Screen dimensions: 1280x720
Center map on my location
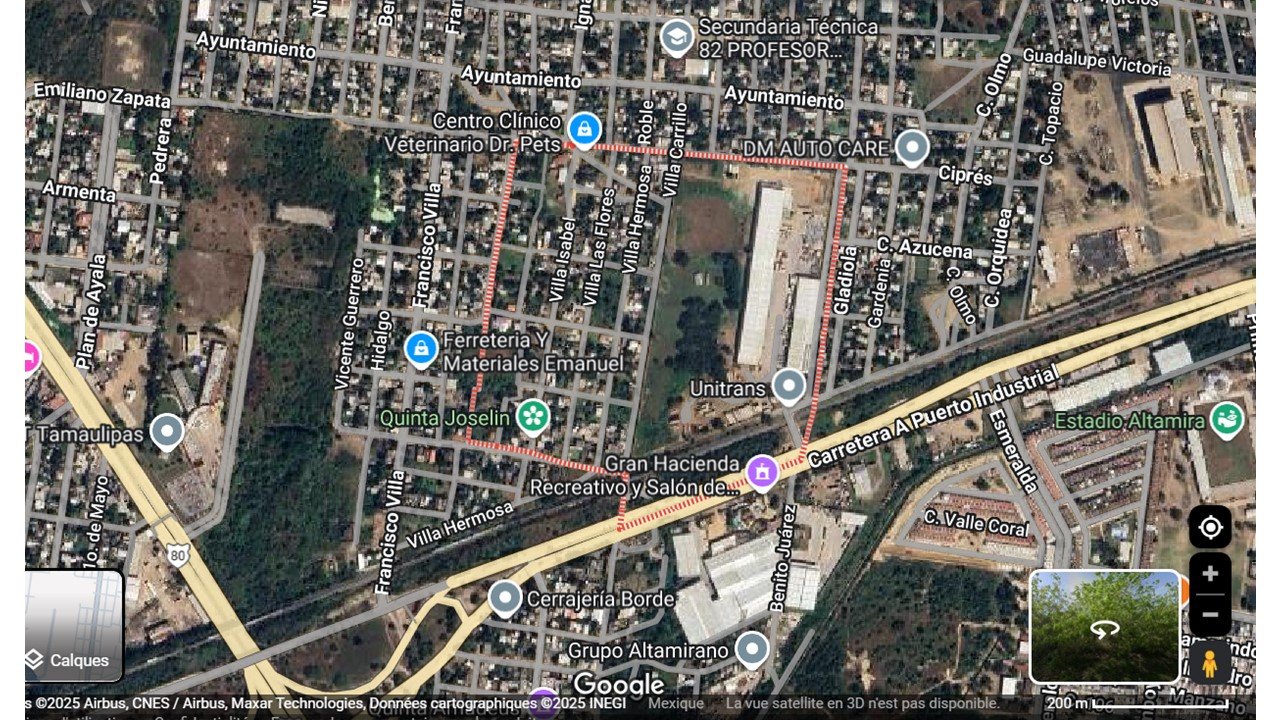[x=1210, y=527]
